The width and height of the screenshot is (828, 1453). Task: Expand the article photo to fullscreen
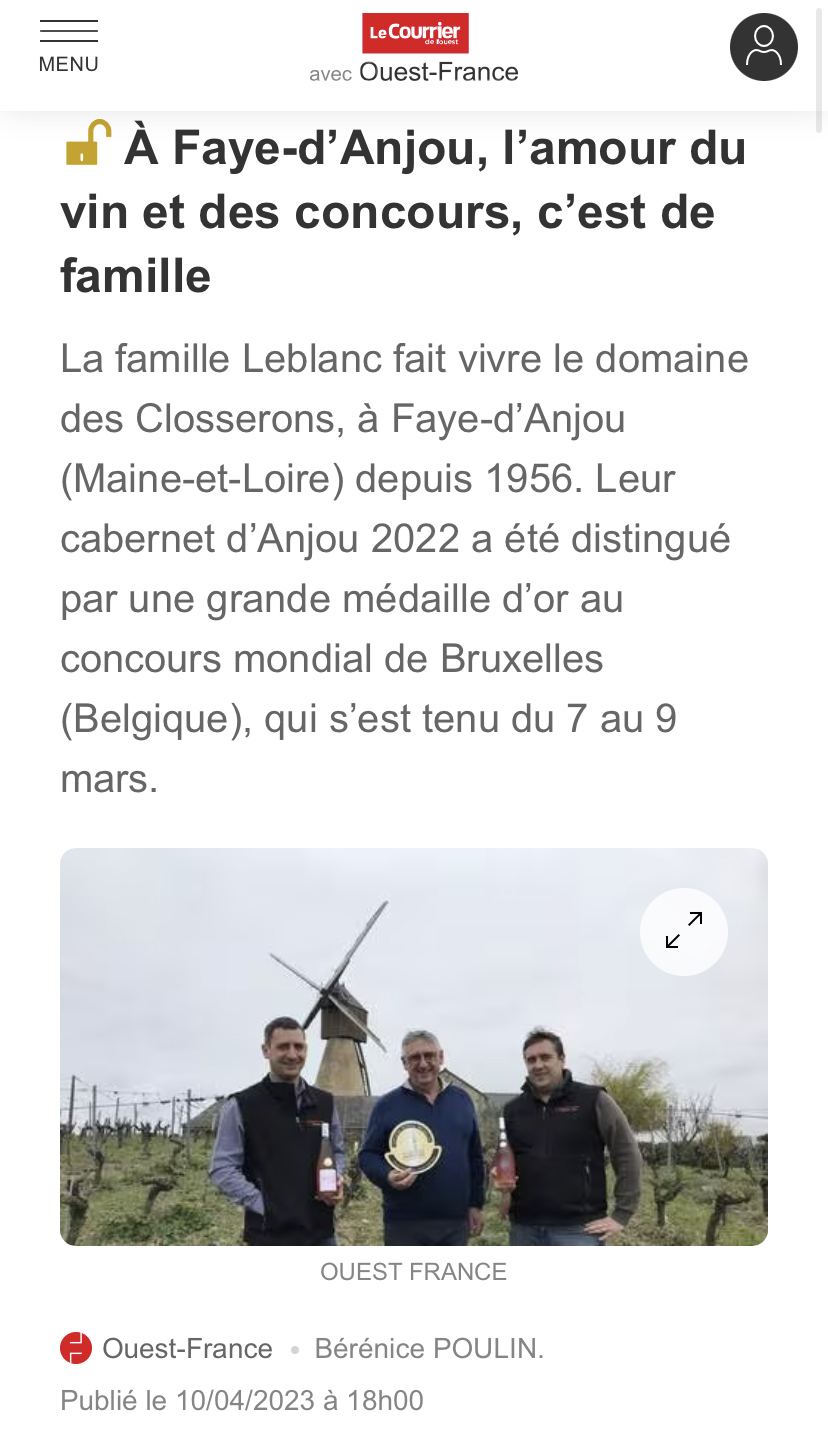click(x=684, y=931)
